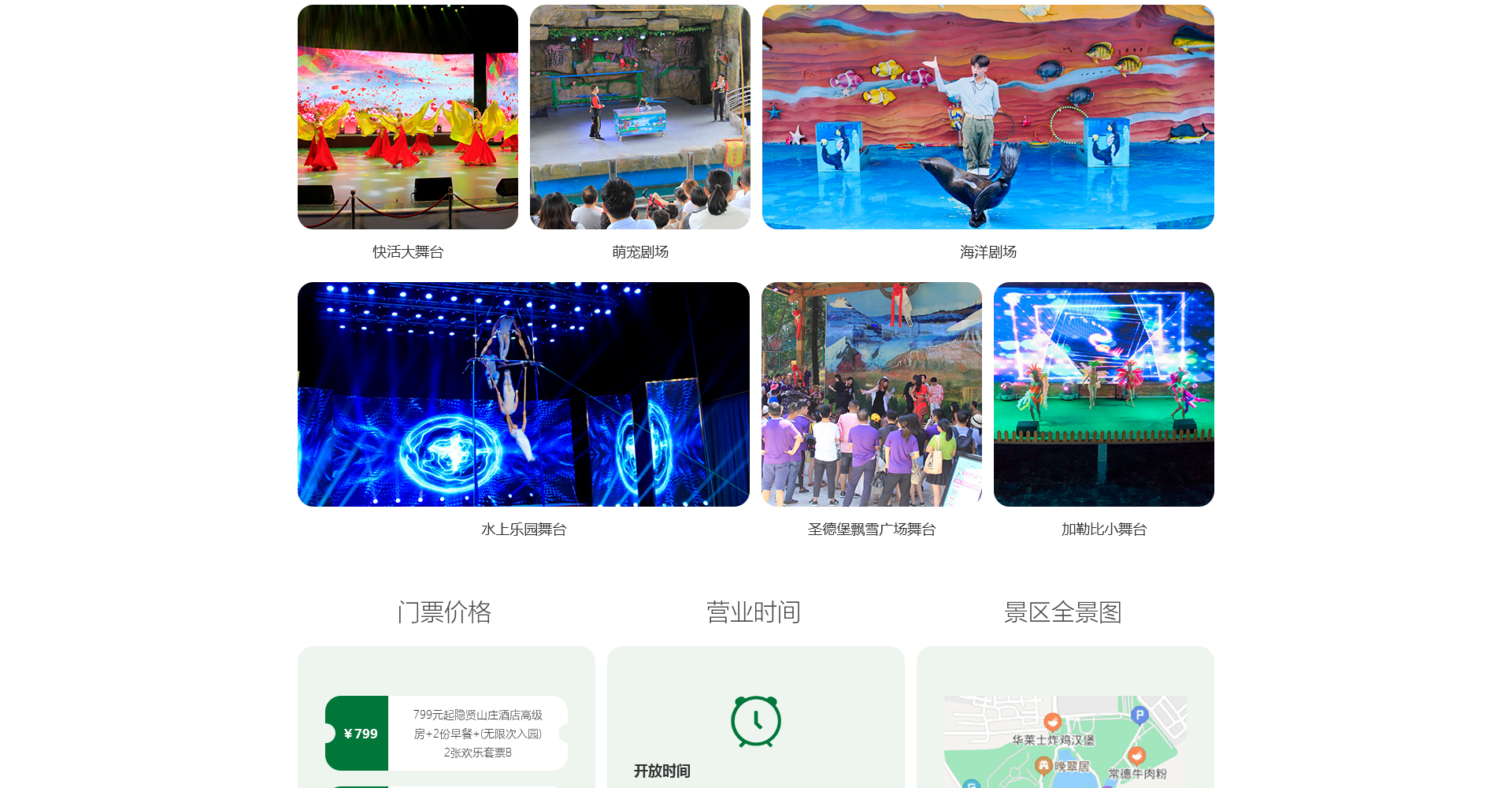Screen dimensions: 1512x788
Task: Open the scenic area panorama map
Action: pos(1065,741)
